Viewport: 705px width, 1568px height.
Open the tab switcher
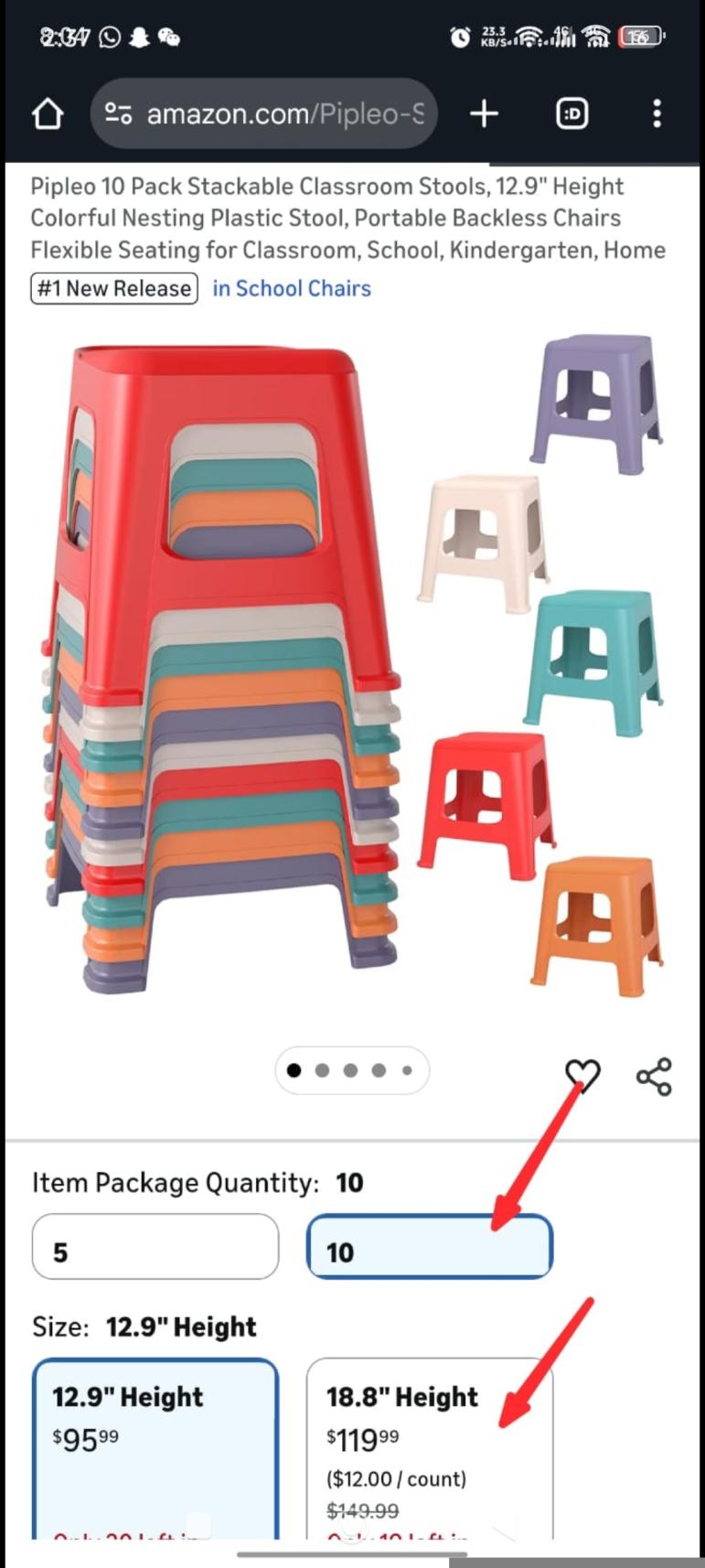click(571, 114)
